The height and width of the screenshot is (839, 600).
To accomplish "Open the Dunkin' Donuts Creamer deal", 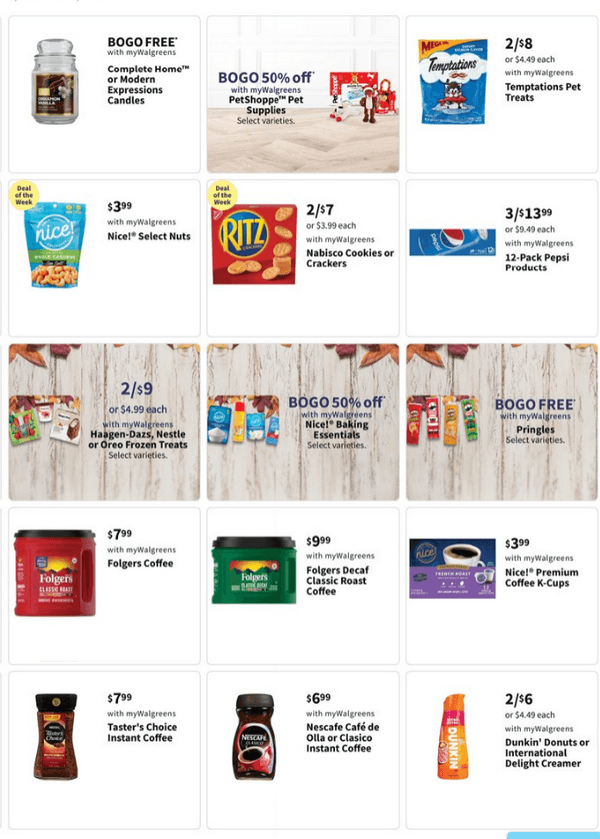I will (501, 749).
